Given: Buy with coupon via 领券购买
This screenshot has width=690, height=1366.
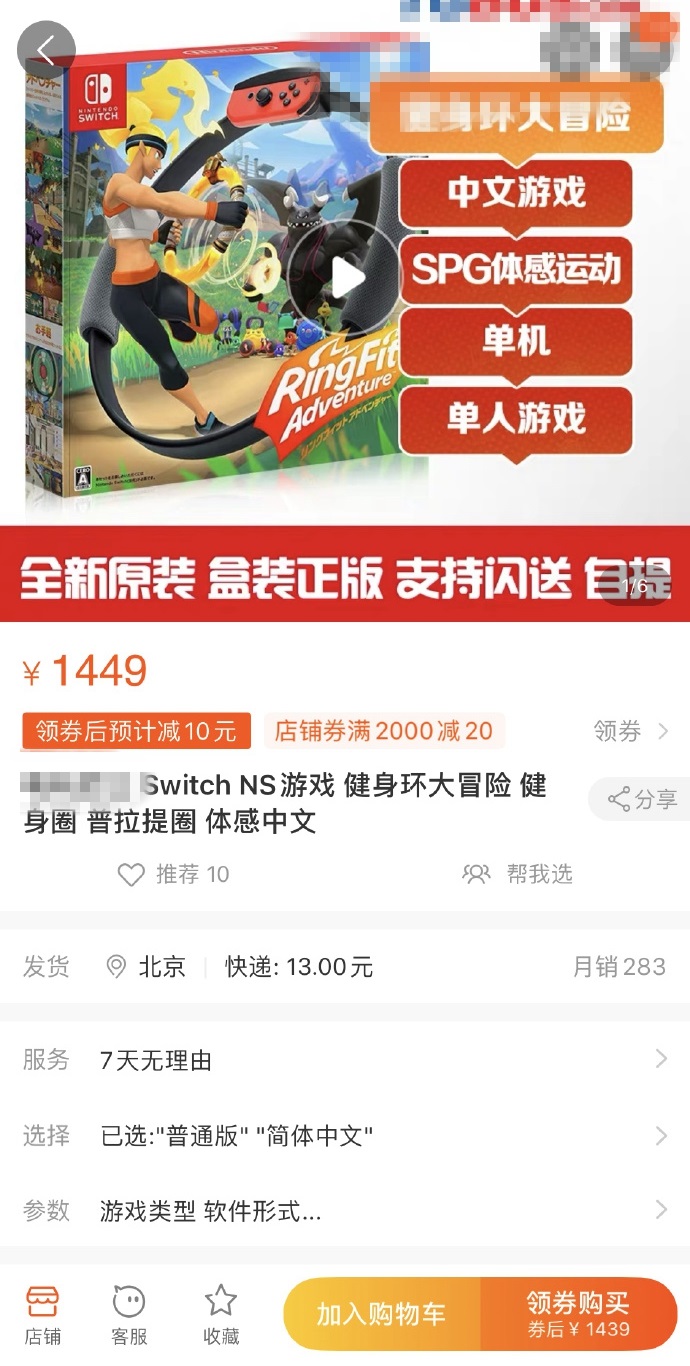Looking at the screenshot, I should pyautogui.click(x=578, y=1314).
